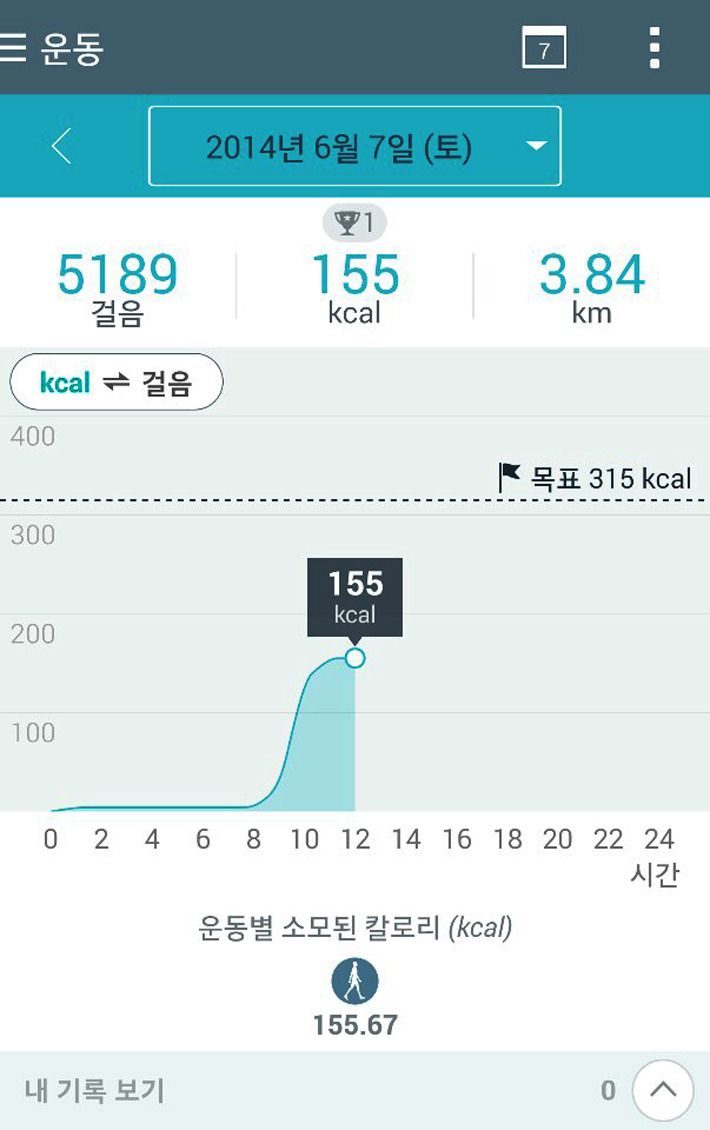Go to the previous day
710x1130 pixels.
coord(62,147)
